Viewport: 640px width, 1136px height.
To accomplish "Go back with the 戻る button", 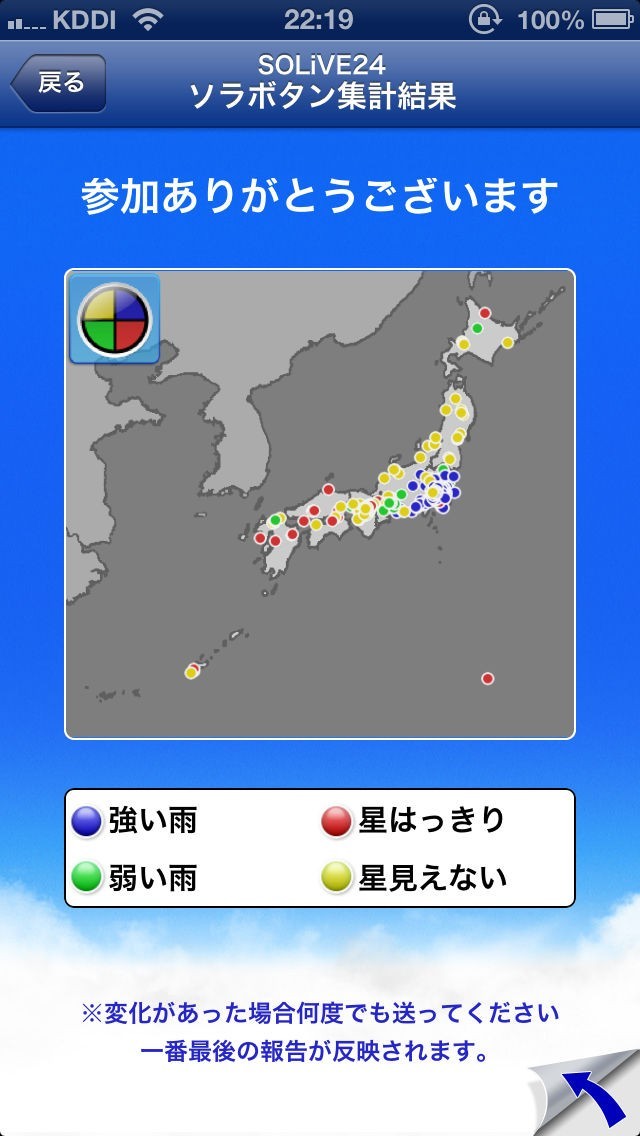I will pyautogui.click(x=58, y=84).
